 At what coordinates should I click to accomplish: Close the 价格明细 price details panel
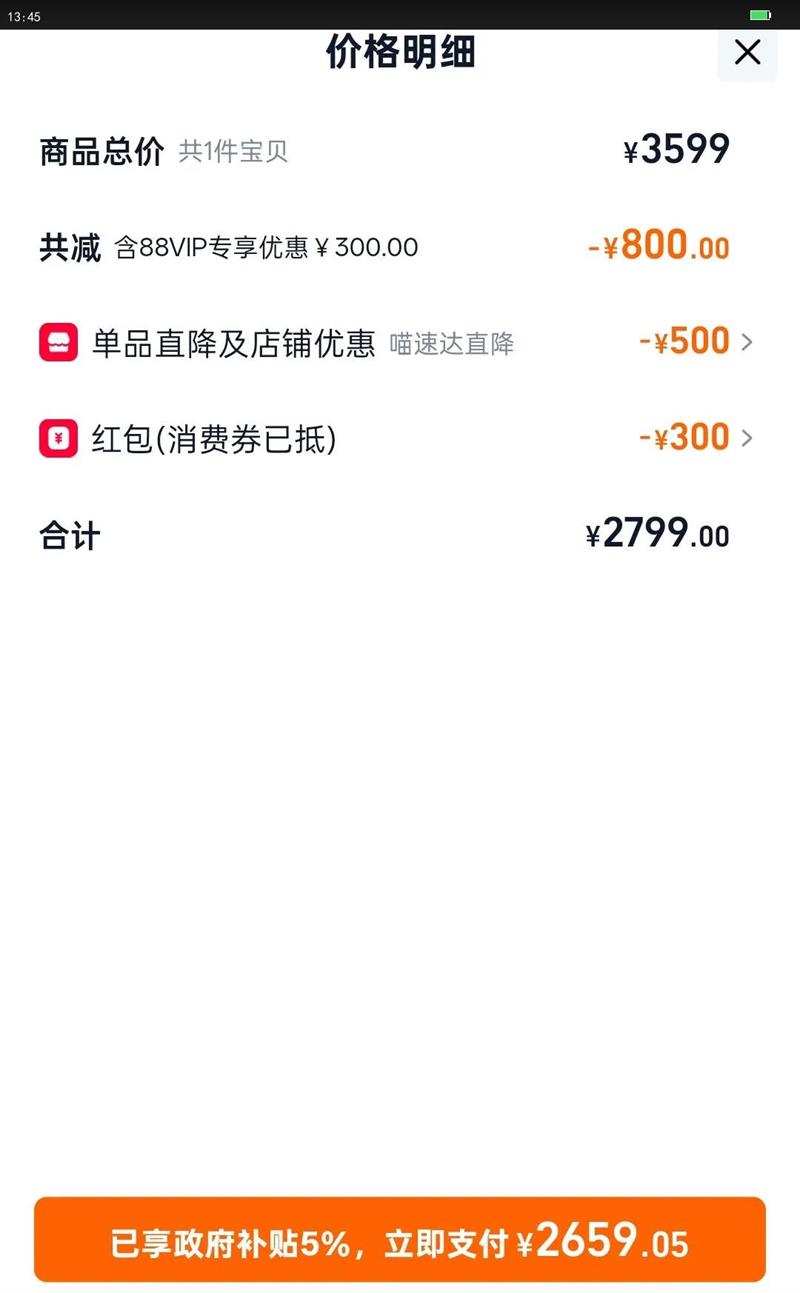pyautogui.click(x=747, y=52)
